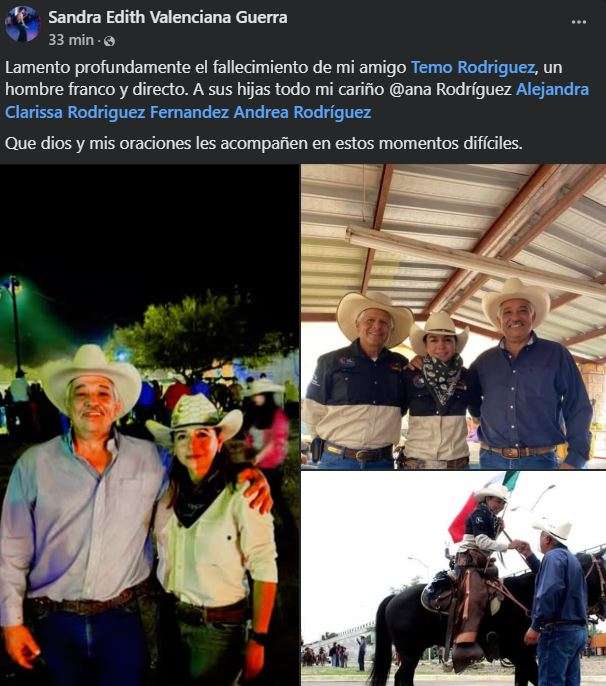Screen dimensions: 606x686
Task: Open Sandra Edith Valenciana Guerra's profile picture
Action: 23,24
